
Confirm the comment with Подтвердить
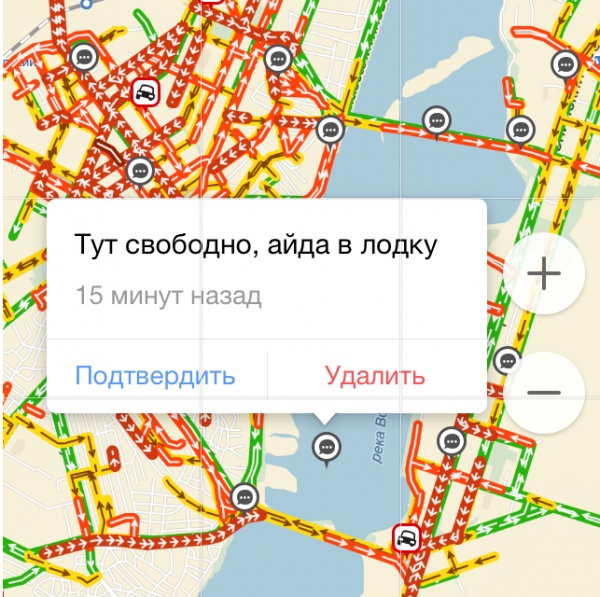coord(155,376)
